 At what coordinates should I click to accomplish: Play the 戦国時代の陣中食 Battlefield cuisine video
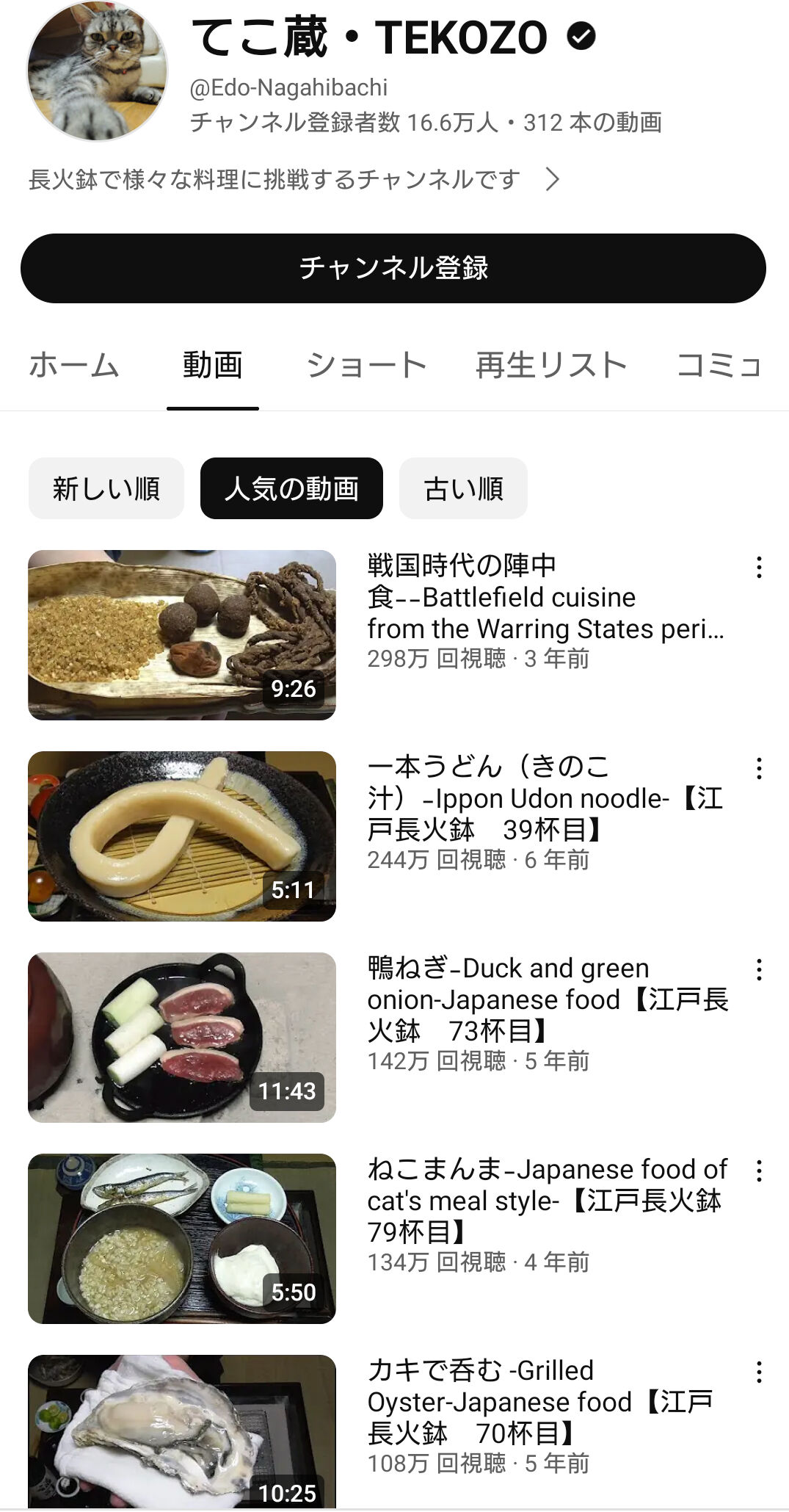pyautogui.click(x=182, y=634)
